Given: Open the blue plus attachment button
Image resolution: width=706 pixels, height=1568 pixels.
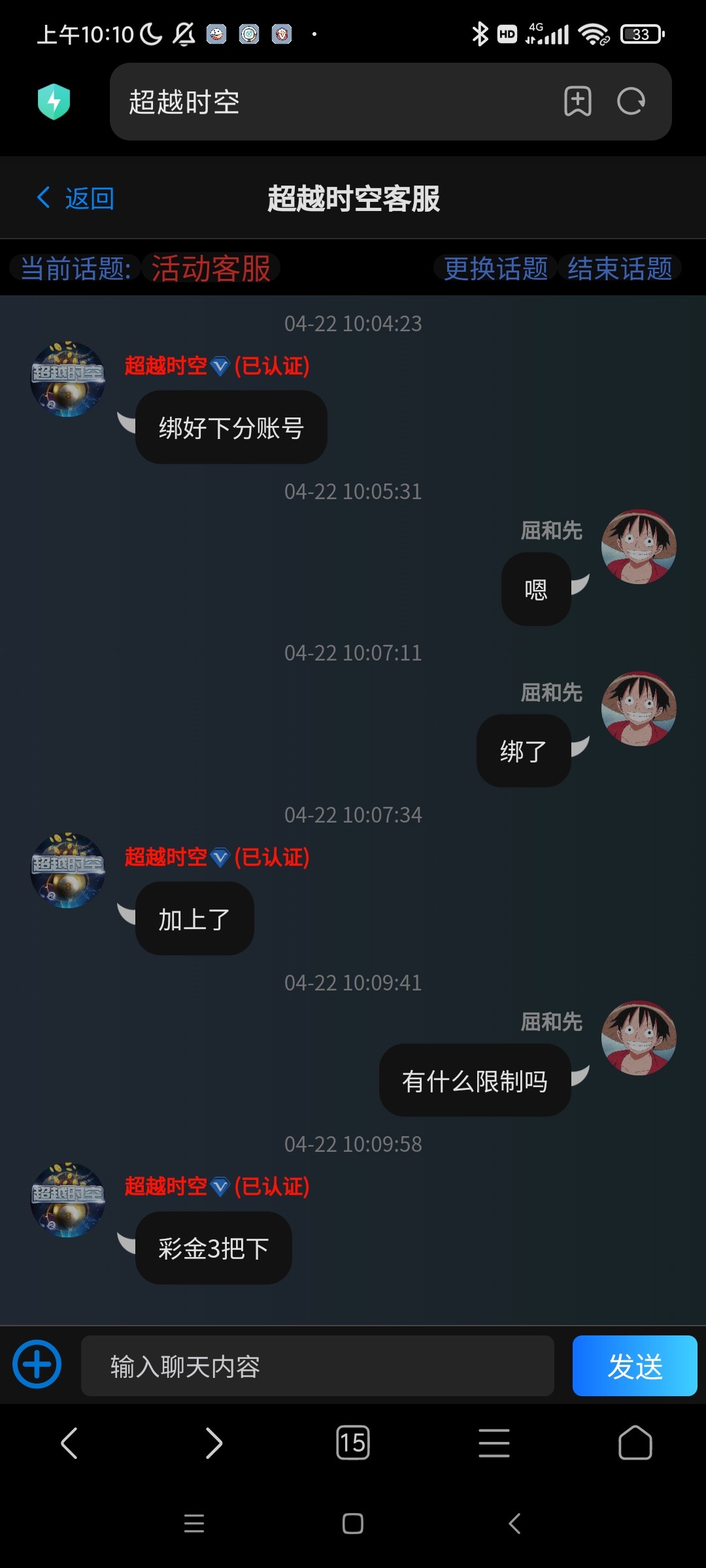Looking at the screenshot, I should click(x=37, y=1365).
